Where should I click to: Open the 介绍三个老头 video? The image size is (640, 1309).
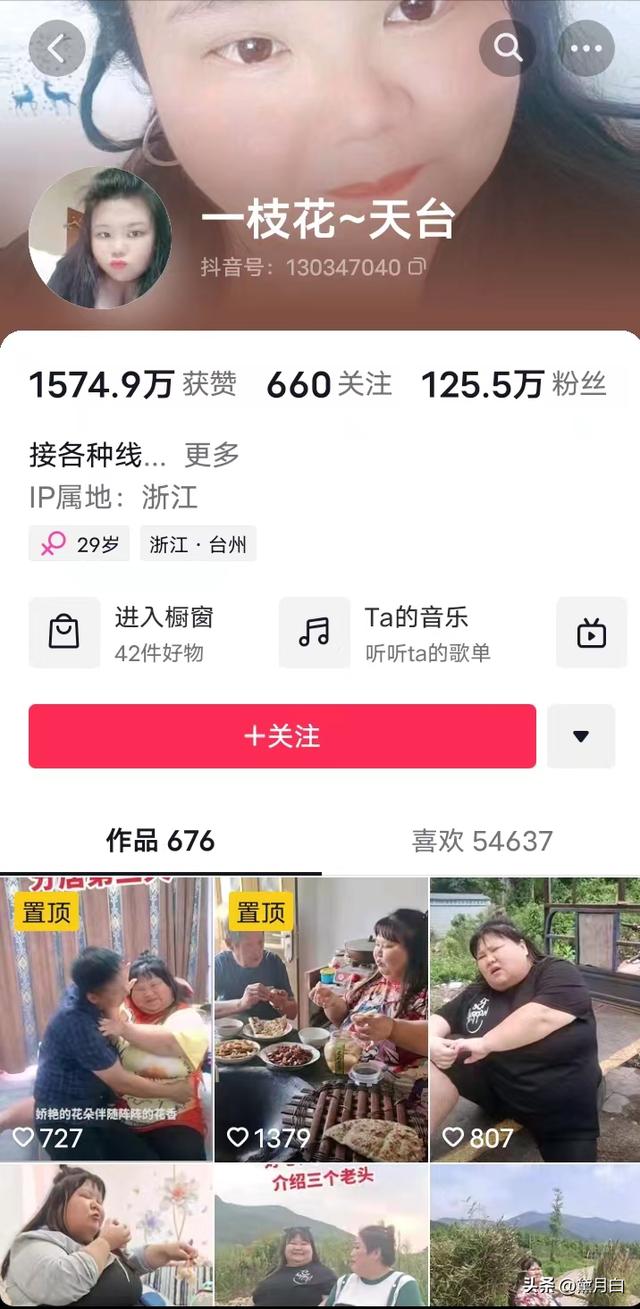321,1236
